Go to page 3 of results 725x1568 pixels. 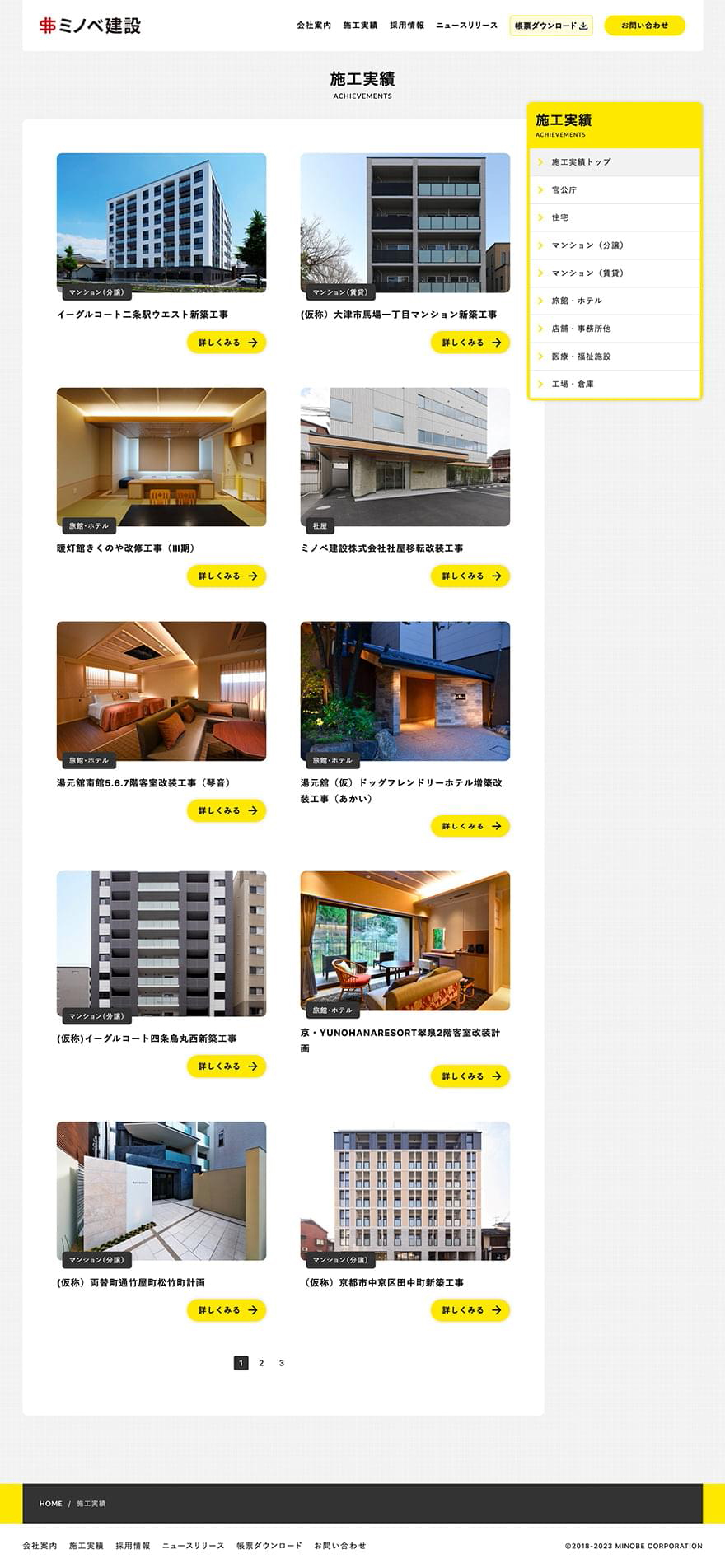(x=282, y=1363)
